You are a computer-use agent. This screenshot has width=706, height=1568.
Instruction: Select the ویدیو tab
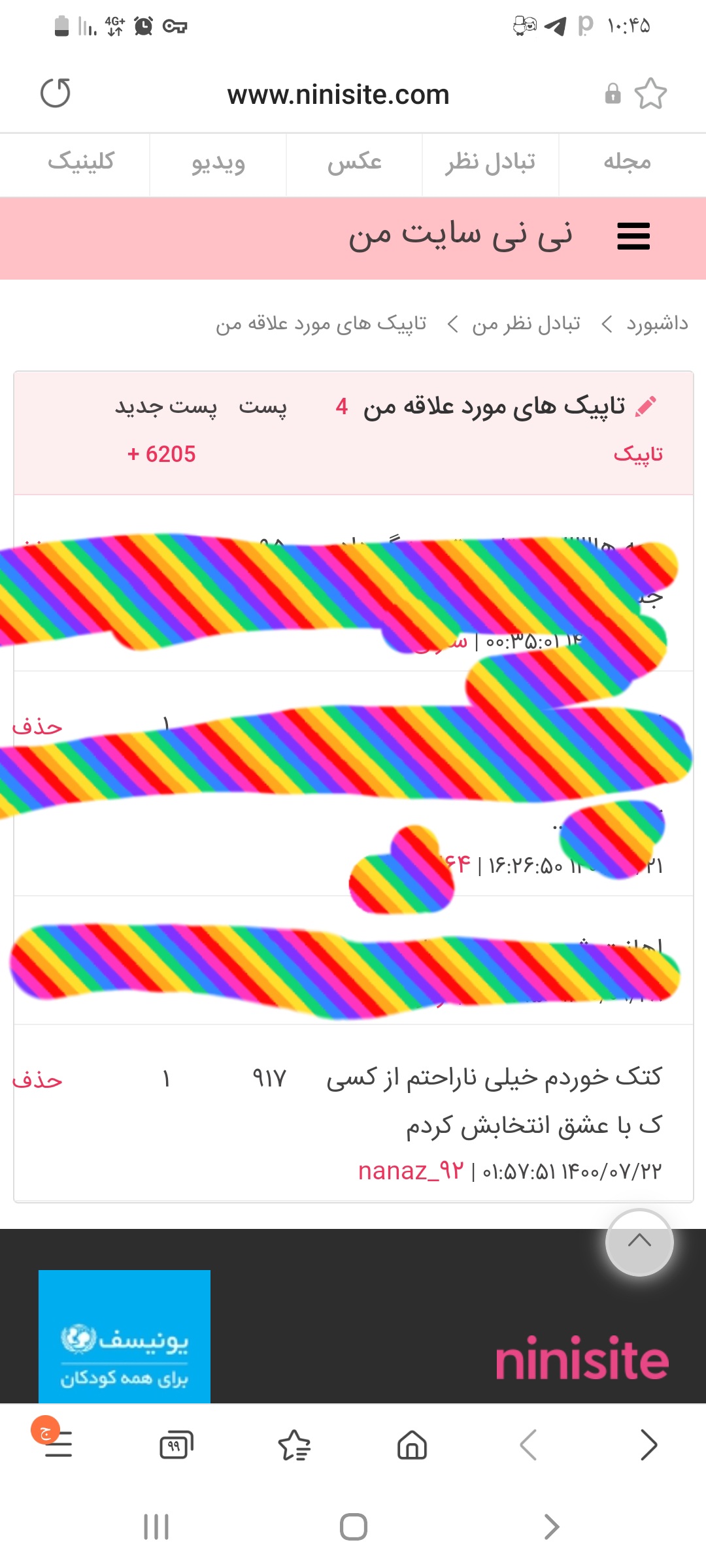218,163
